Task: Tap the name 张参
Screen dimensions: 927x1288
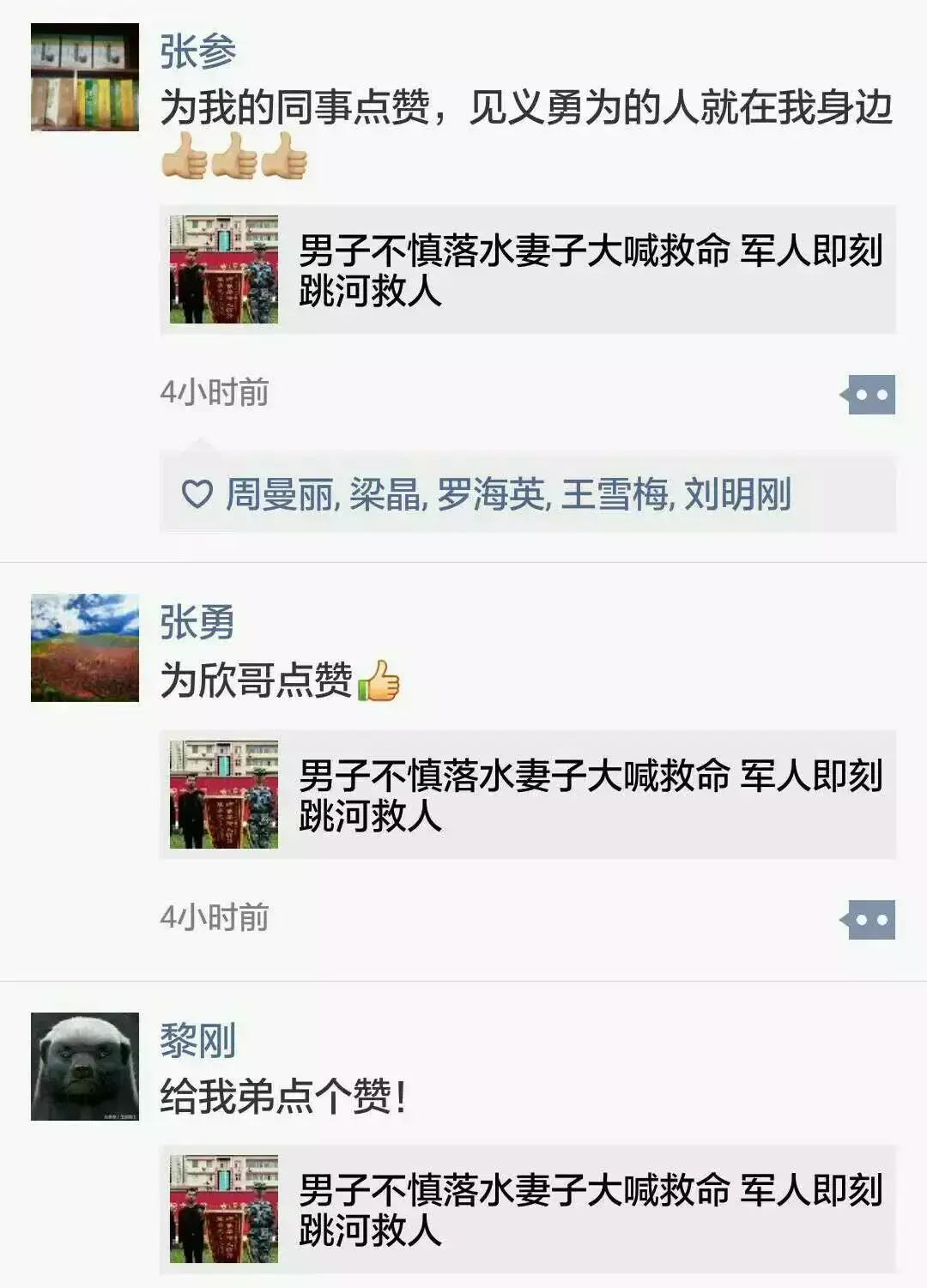Action: [197, 51]
